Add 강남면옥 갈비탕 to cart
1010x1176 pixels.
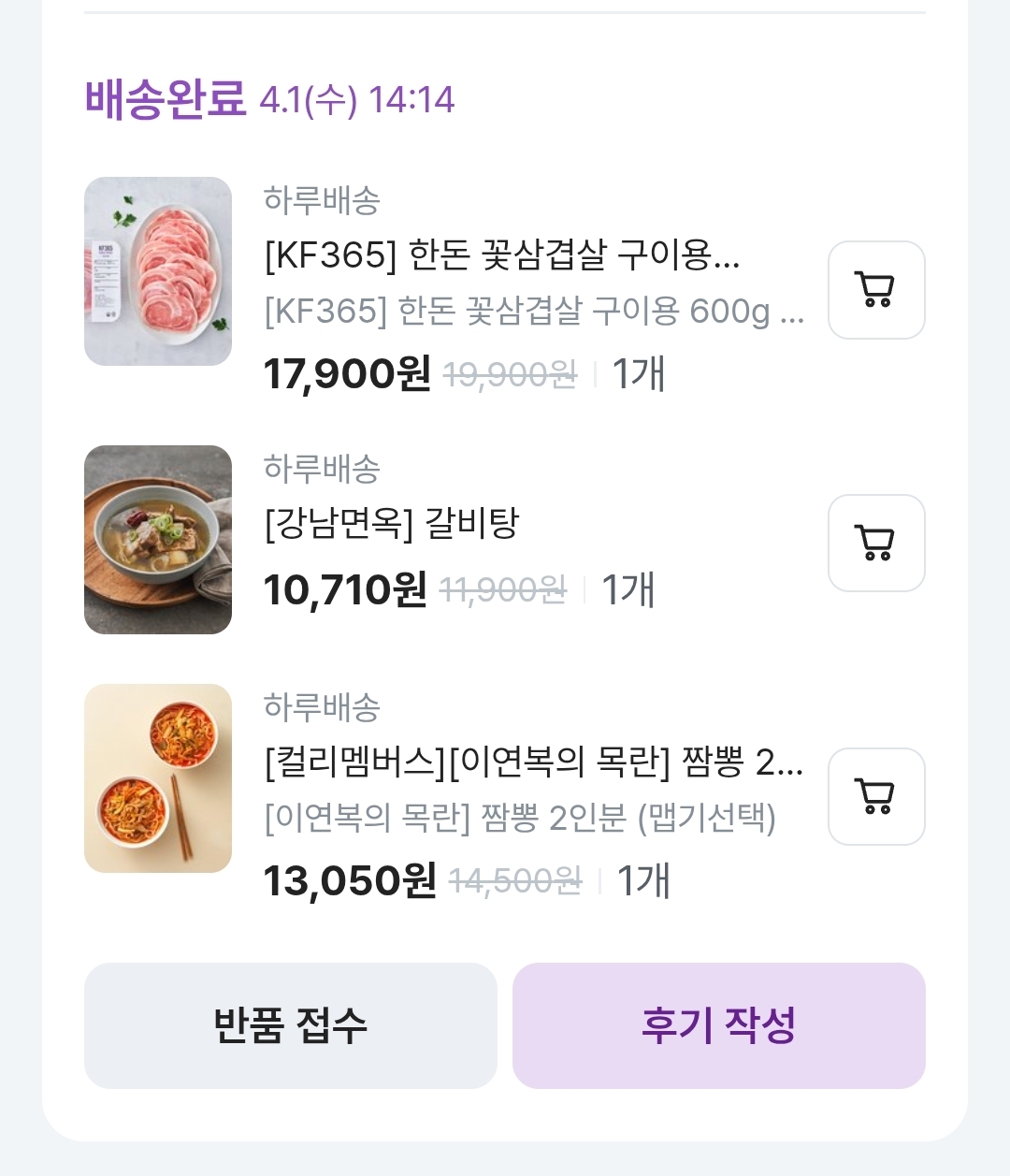coord(876,544)
